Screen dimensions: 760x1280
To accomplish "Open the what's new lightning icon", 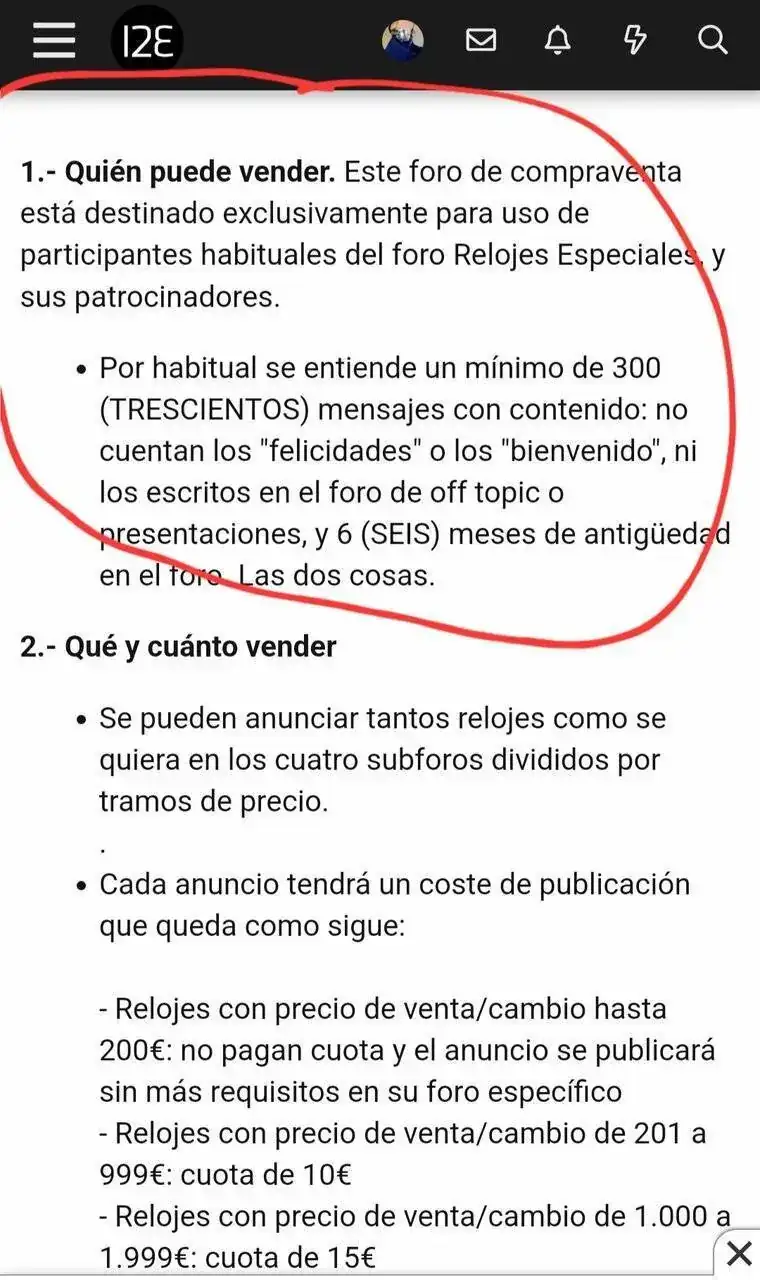I will click(635, 41).
